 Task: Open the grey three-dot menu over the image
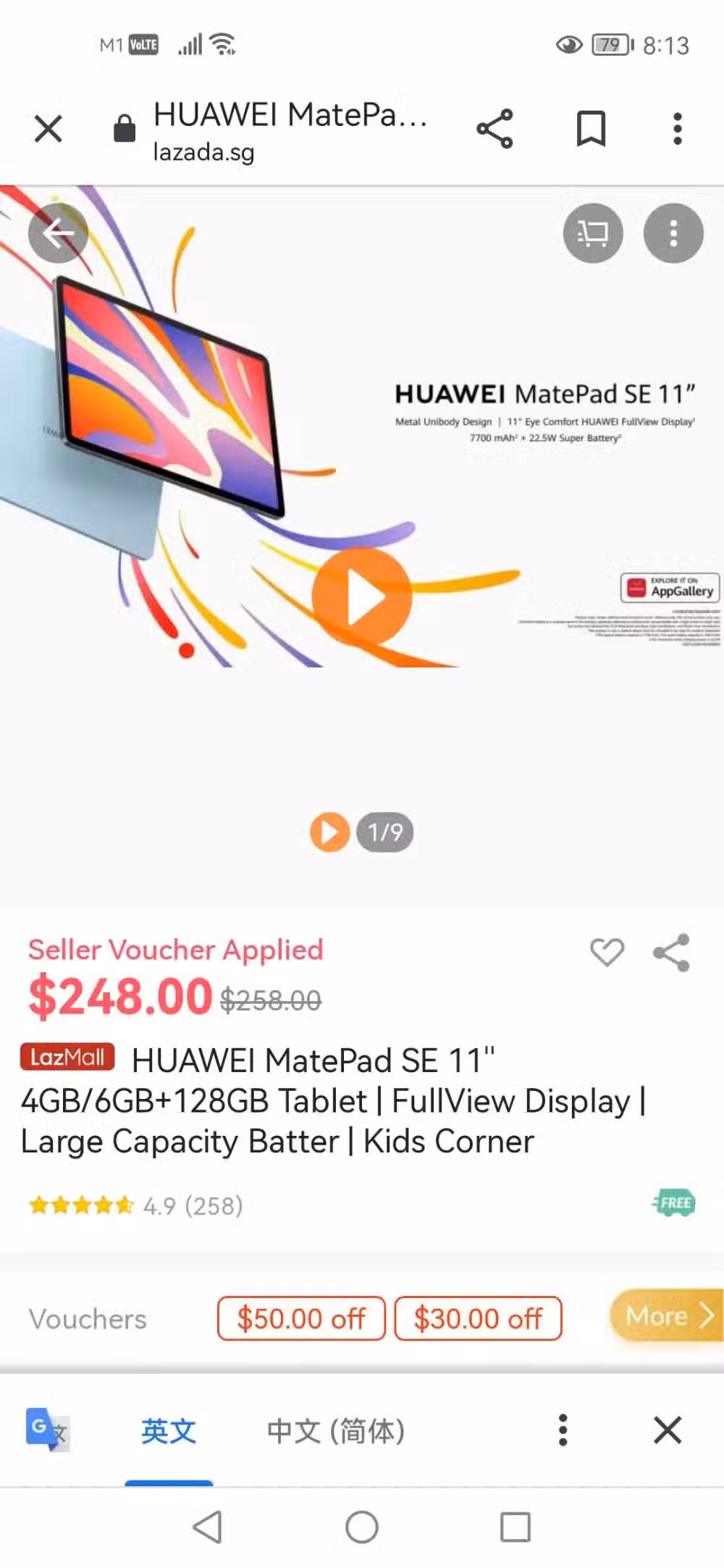click(x=673, y=233)
